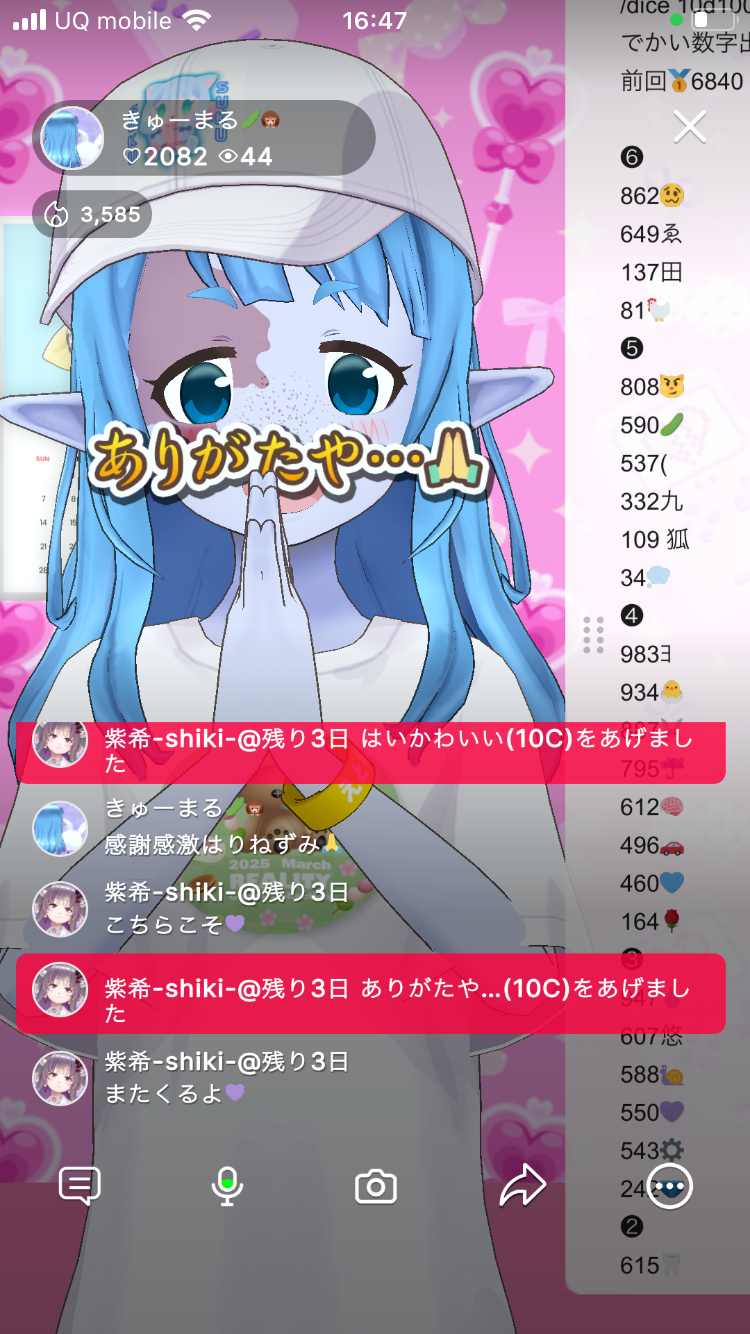Open 紫希-shiki- avatar on こちらこそ comment
750x1334 pixels.
[60, 909]
